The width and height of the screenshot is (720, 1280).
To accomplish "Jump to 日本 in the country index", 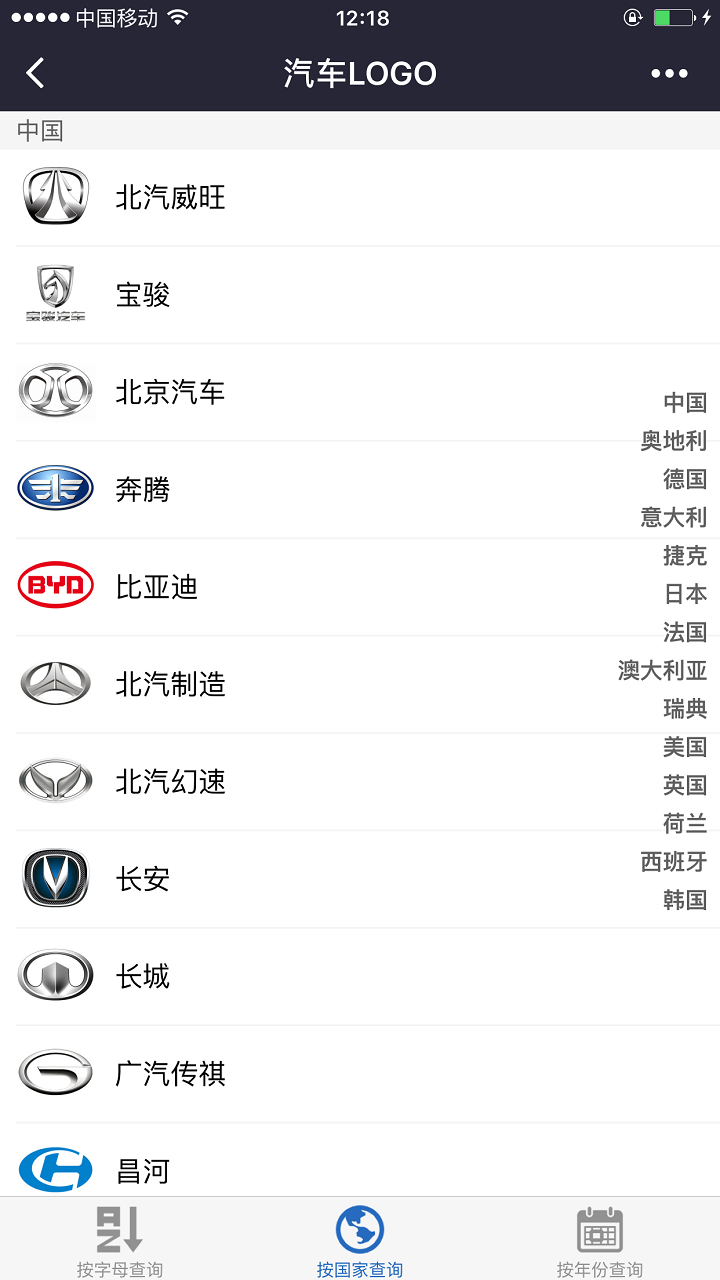I will point(685,594).
